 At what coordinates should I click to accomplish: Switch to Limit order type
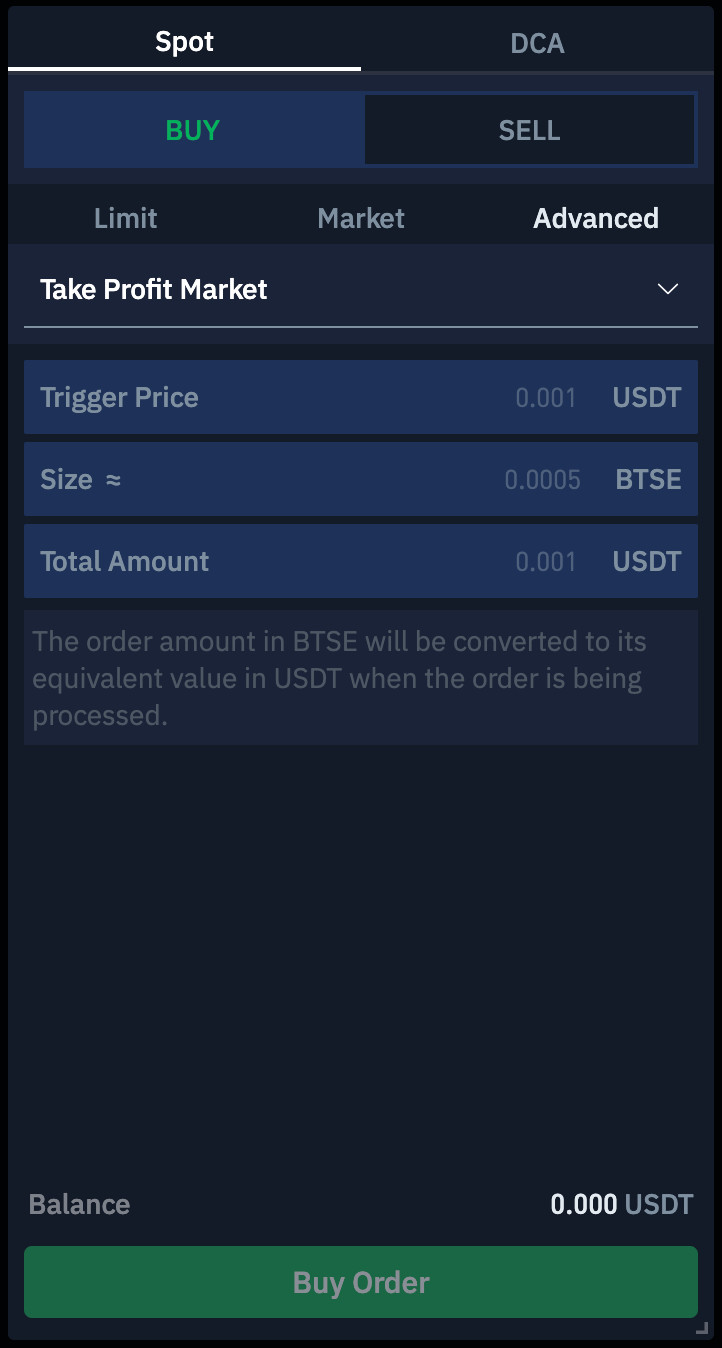click(x=125, y=218)
